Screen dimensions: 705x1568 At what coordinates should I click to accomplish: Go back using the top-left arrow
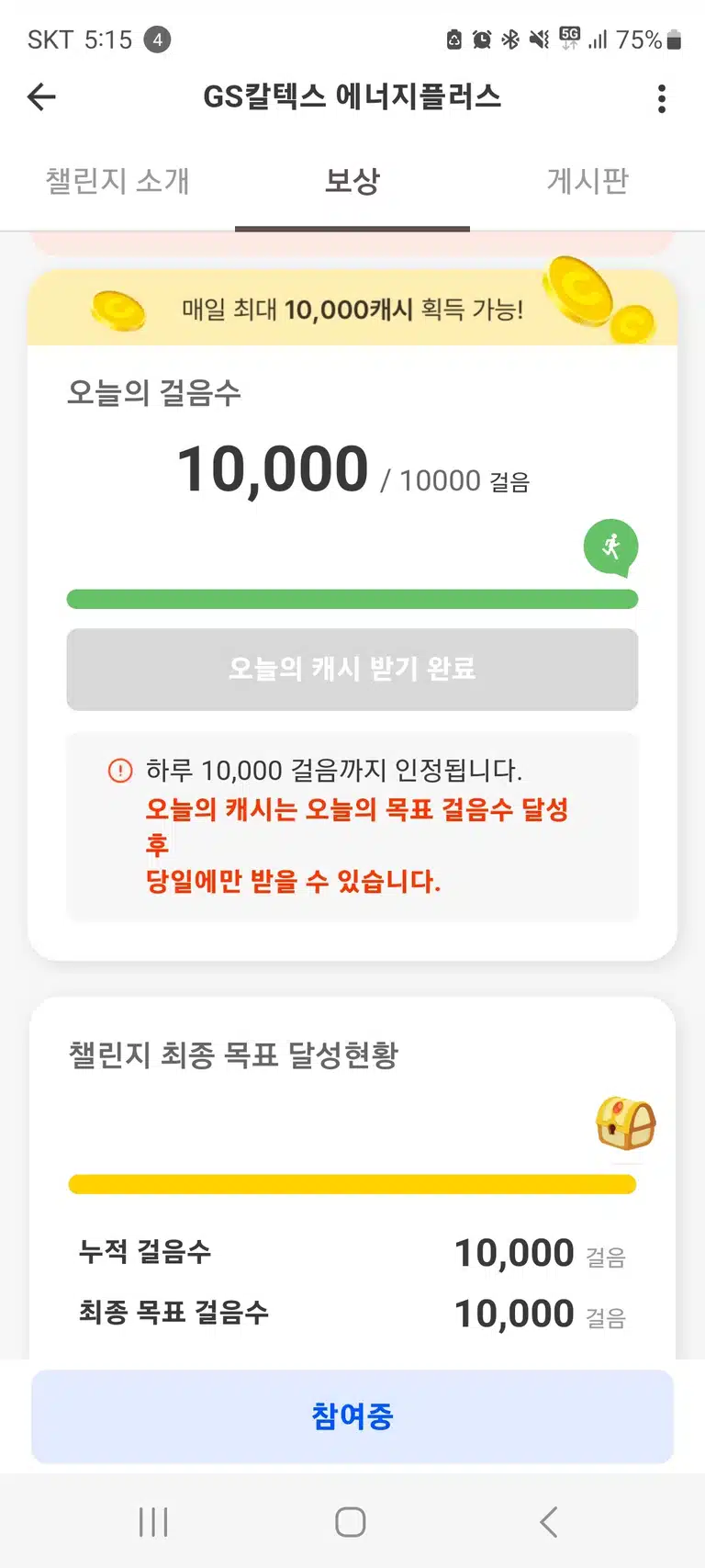click(x=42, y=96)
